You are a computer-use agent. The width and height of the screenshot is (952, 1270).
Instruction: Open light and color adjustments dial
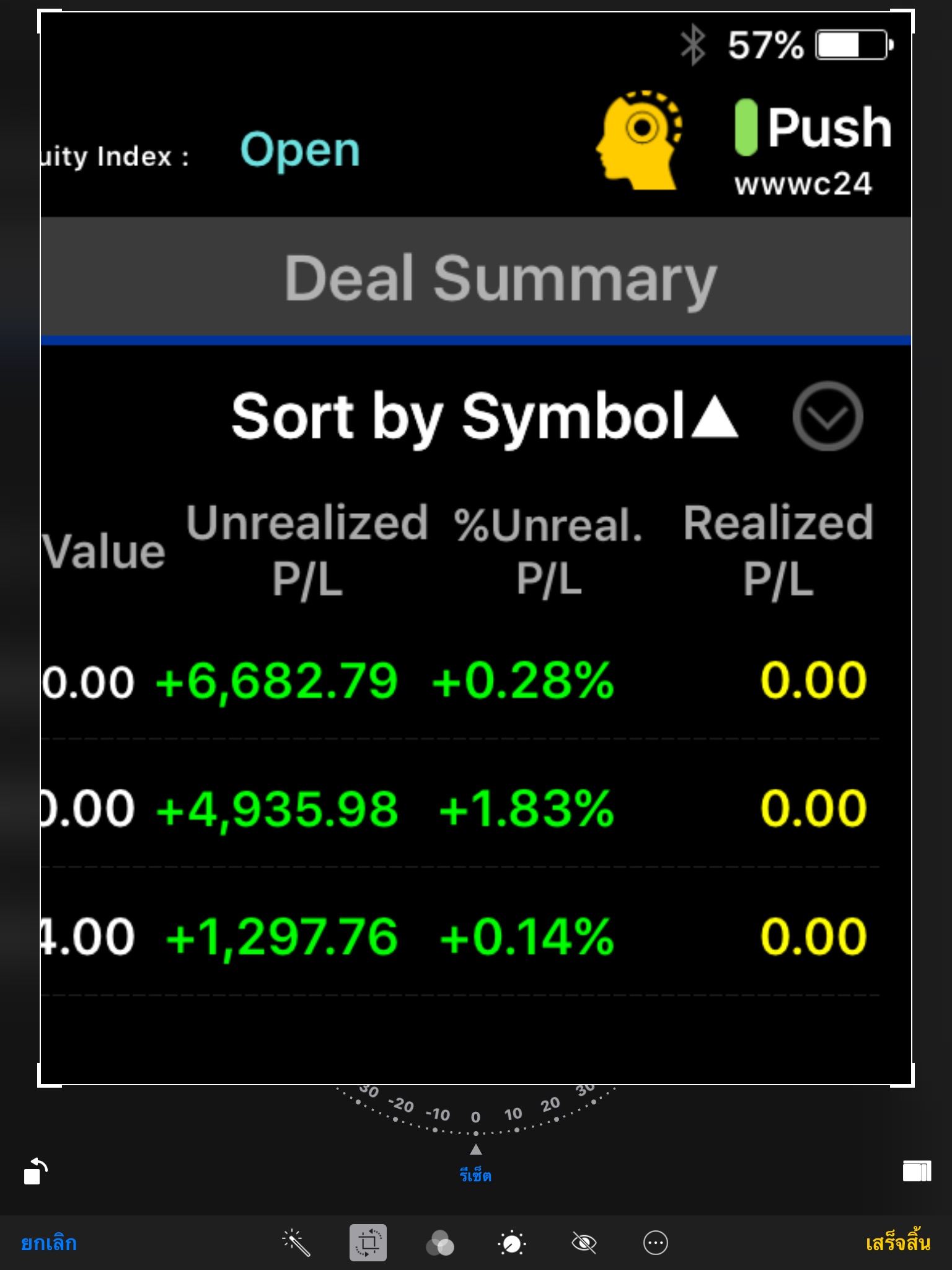point(512,1243)
